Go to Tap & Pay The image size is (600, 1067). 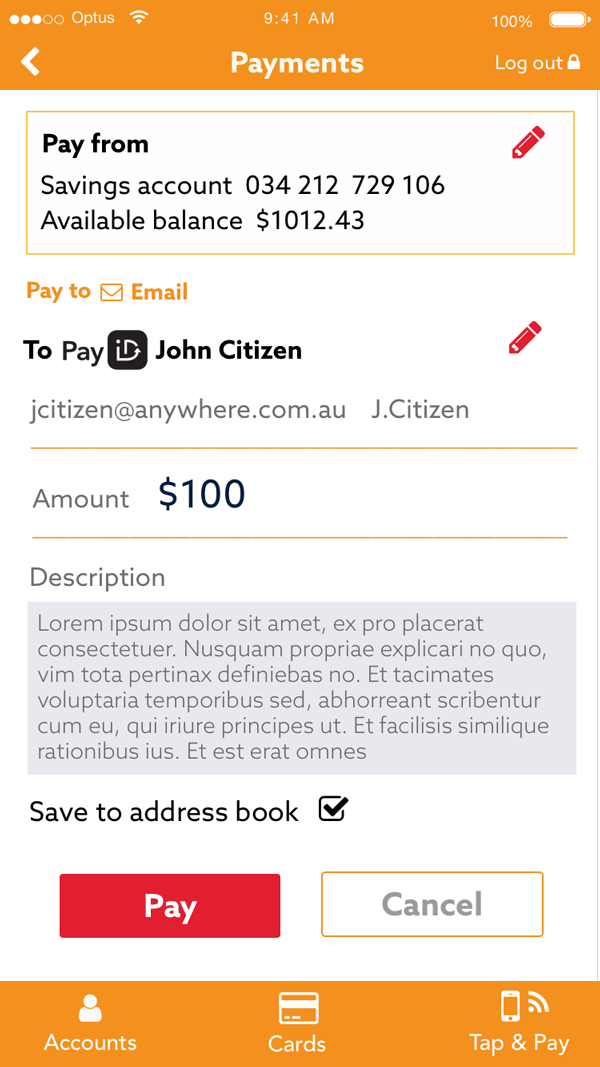click(520, 1022)
